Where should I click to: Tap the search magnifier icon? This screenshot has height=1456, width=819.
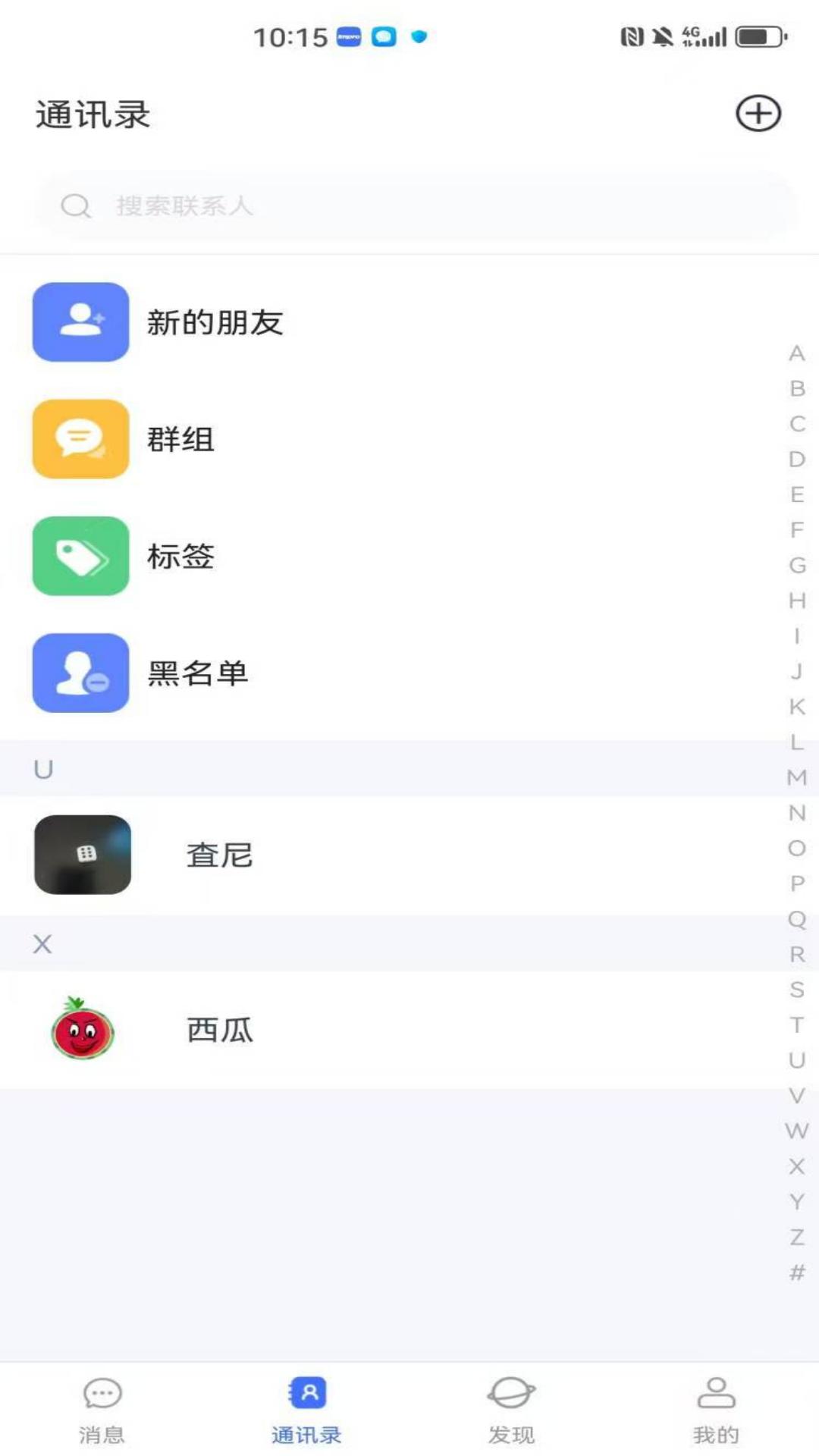75,205
